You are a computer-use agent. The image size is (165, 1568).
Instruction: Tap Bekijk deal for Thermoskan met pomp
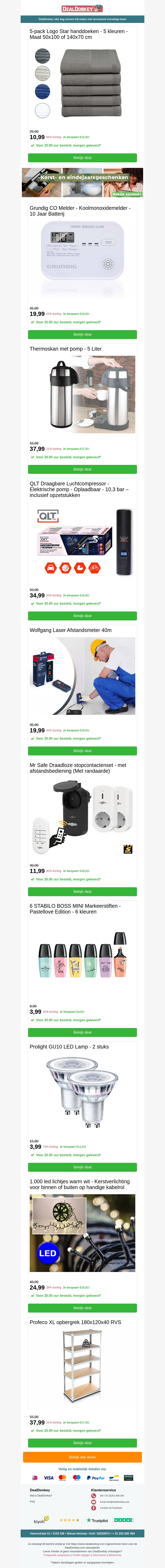pos(82,469)
